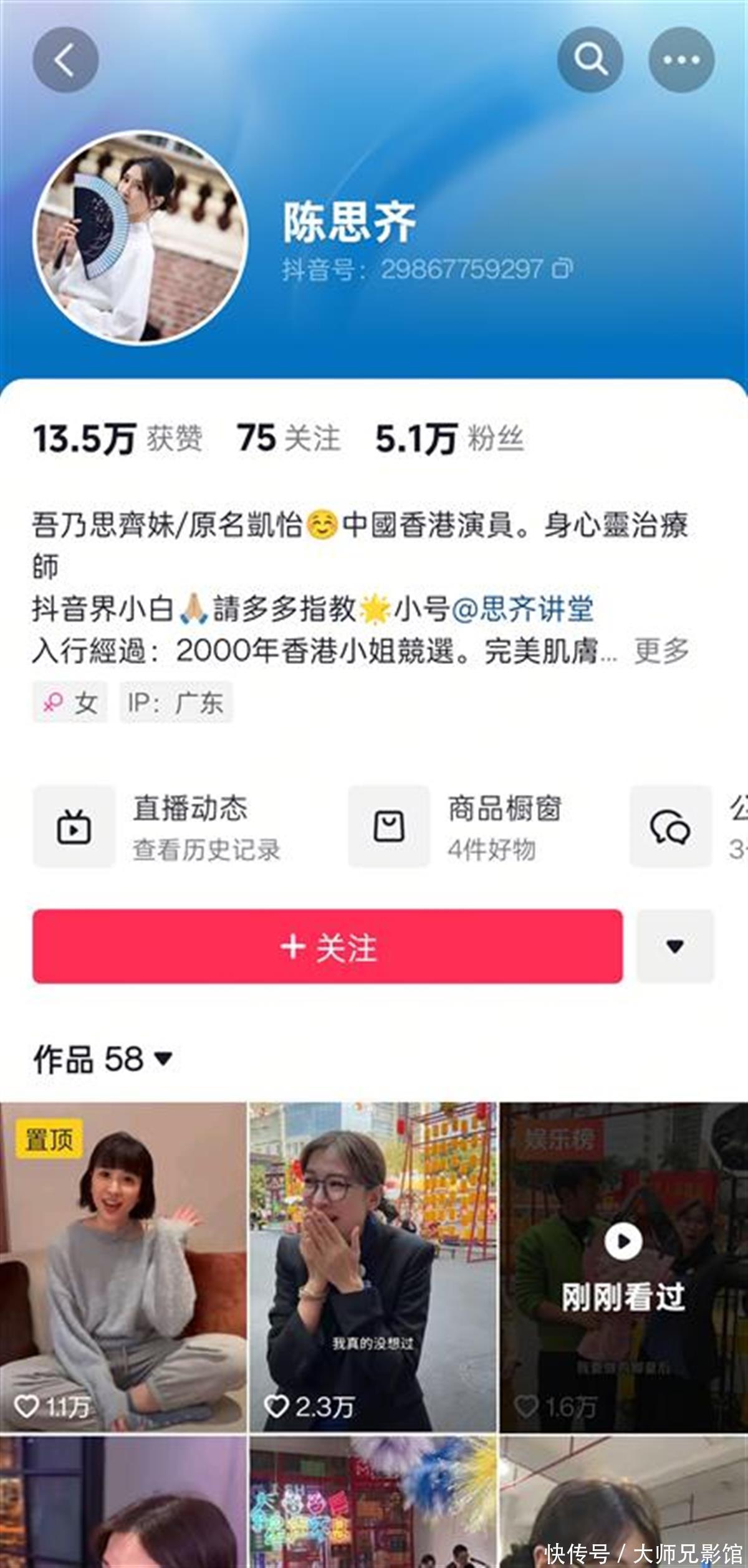Follow 陈思齐 with the red 关注 button
The height and width of the screenshot is (1568, 748).
(x=328, y=946)
